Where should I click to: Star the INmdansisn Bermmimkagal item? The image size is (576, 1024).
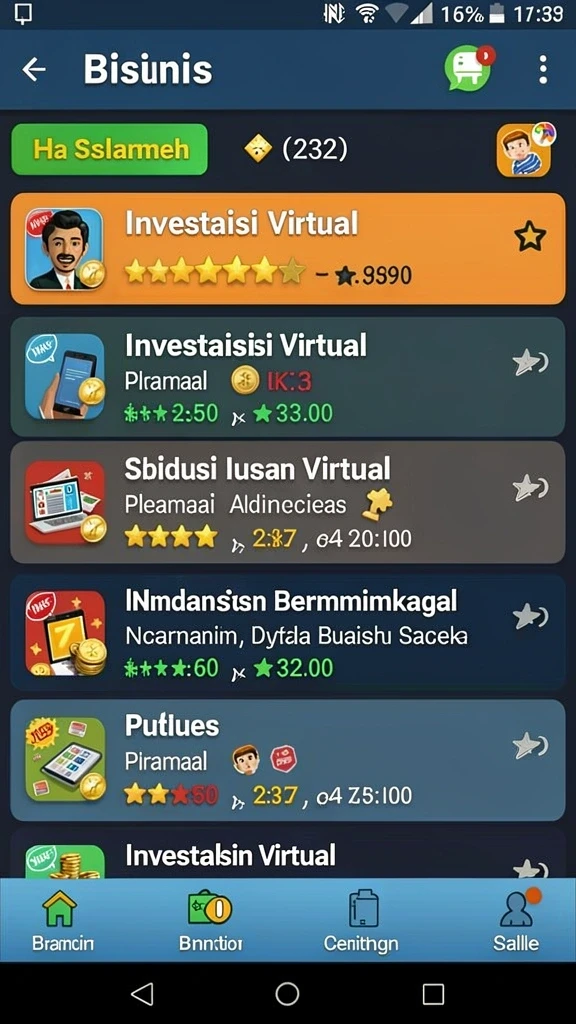pyautogui.click(x=530, y=616)
